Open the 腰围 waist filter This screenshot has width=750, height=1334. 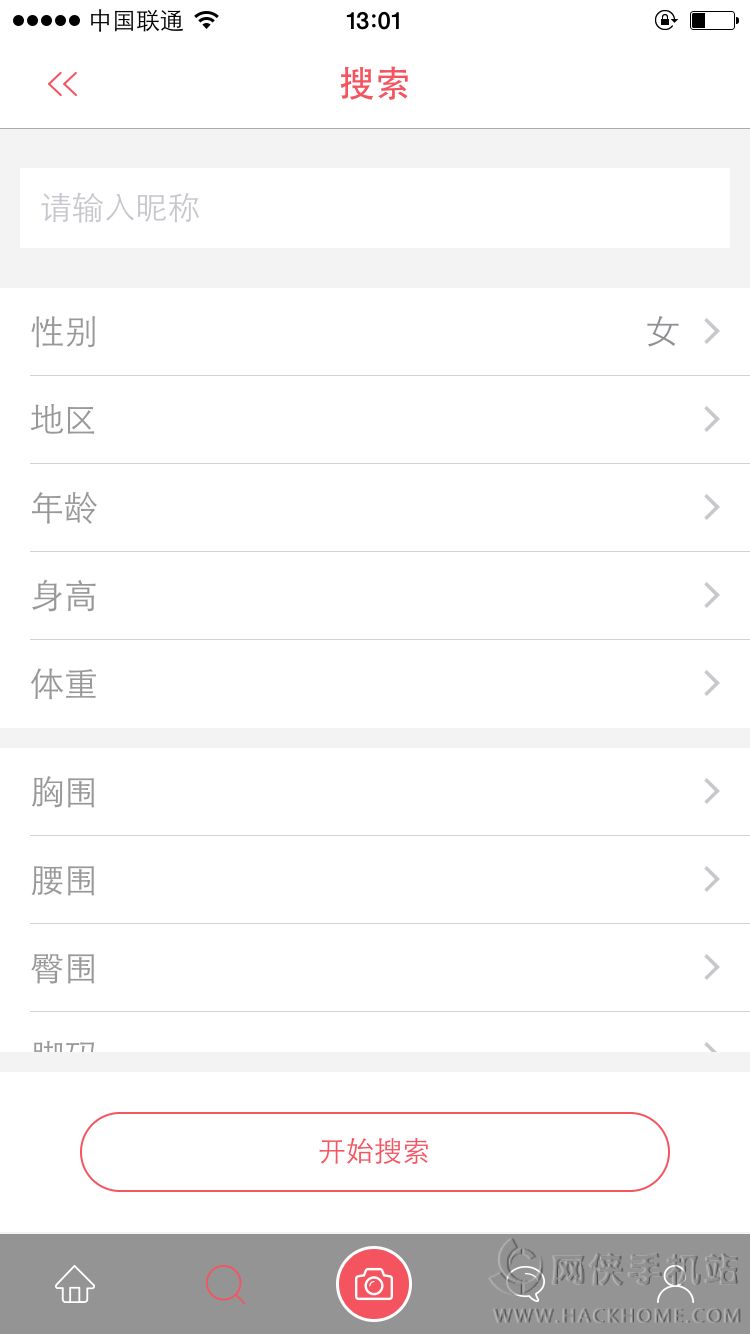click(x=374, y=880)
